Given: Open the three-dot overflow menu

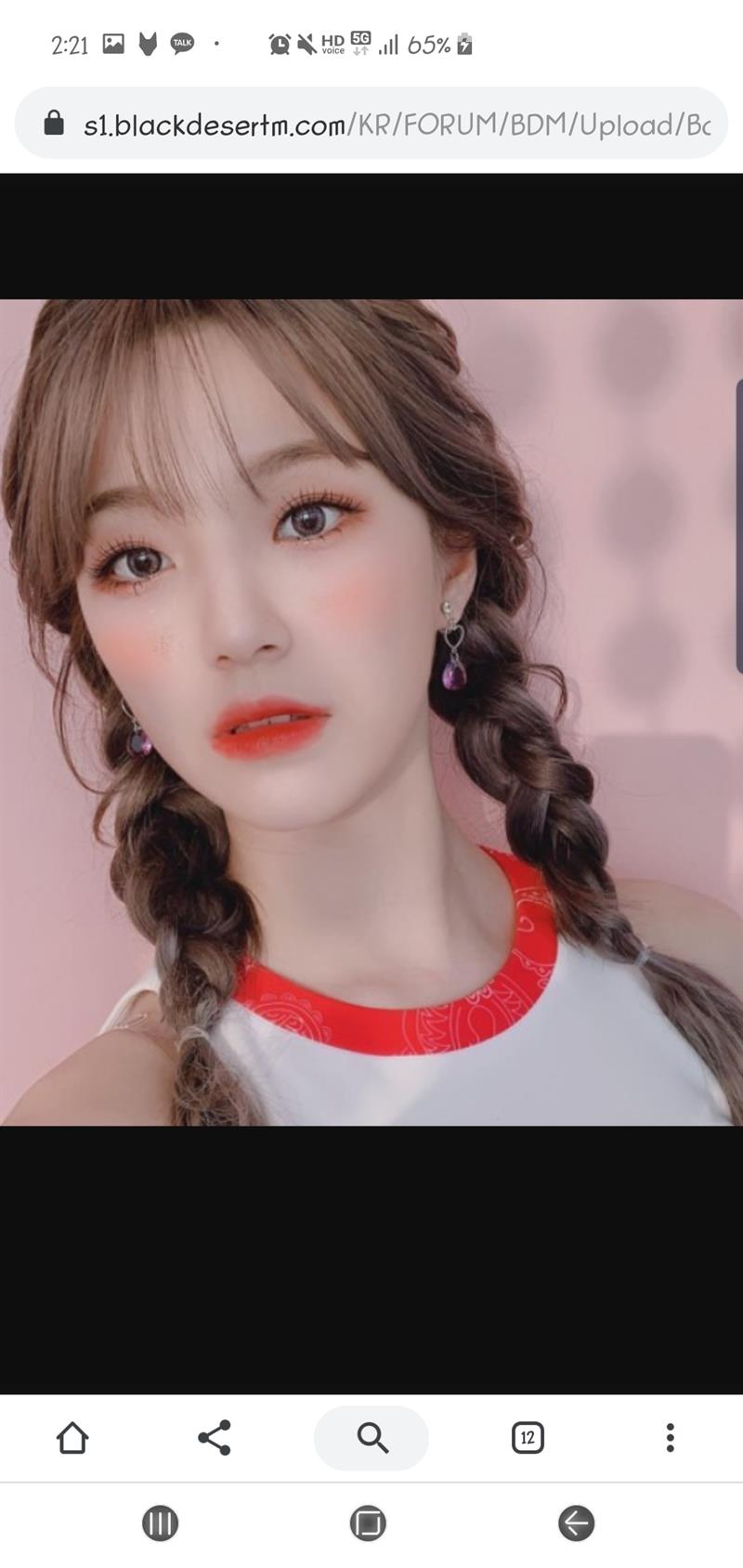Looking at the screenshot, I should [670, 1437].
